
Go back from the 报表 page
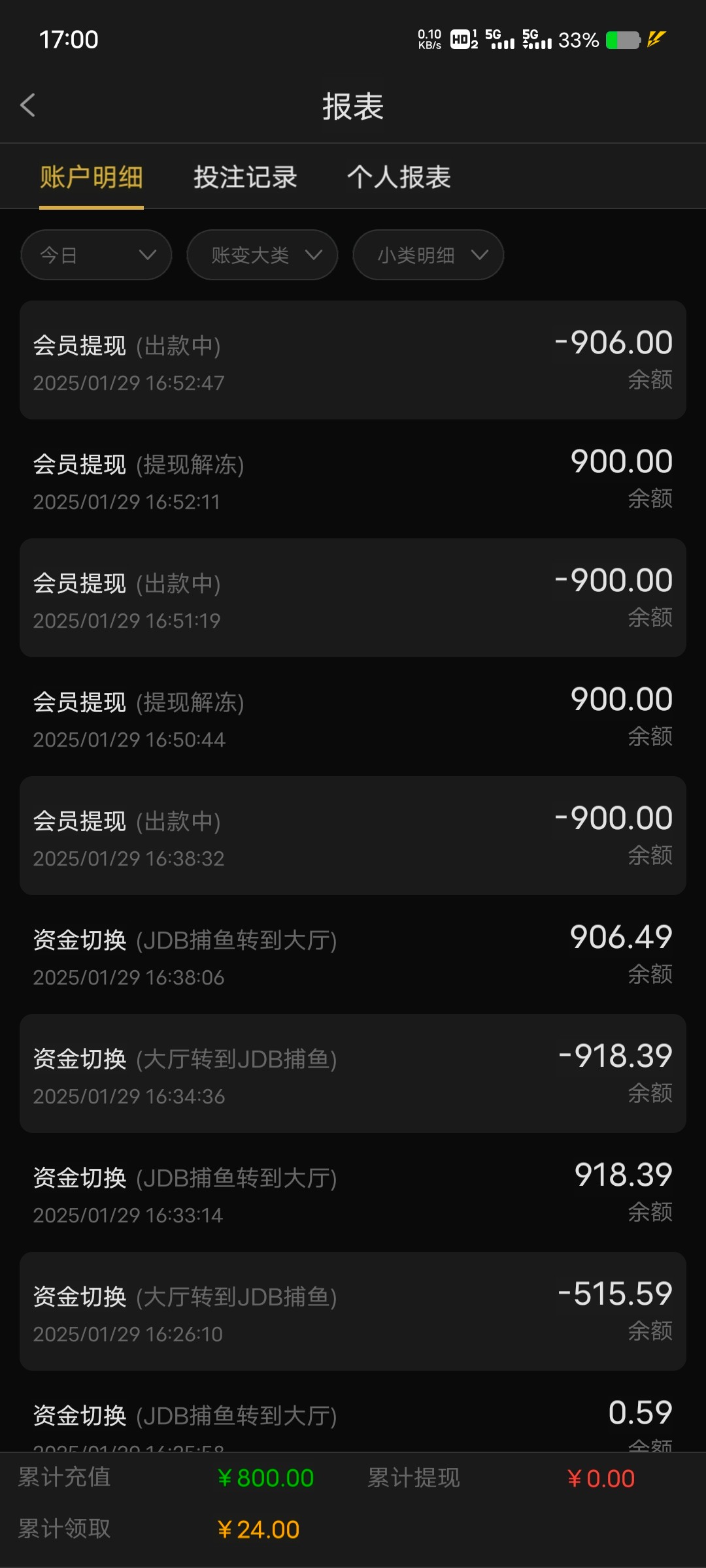click(x=28, y=105)
